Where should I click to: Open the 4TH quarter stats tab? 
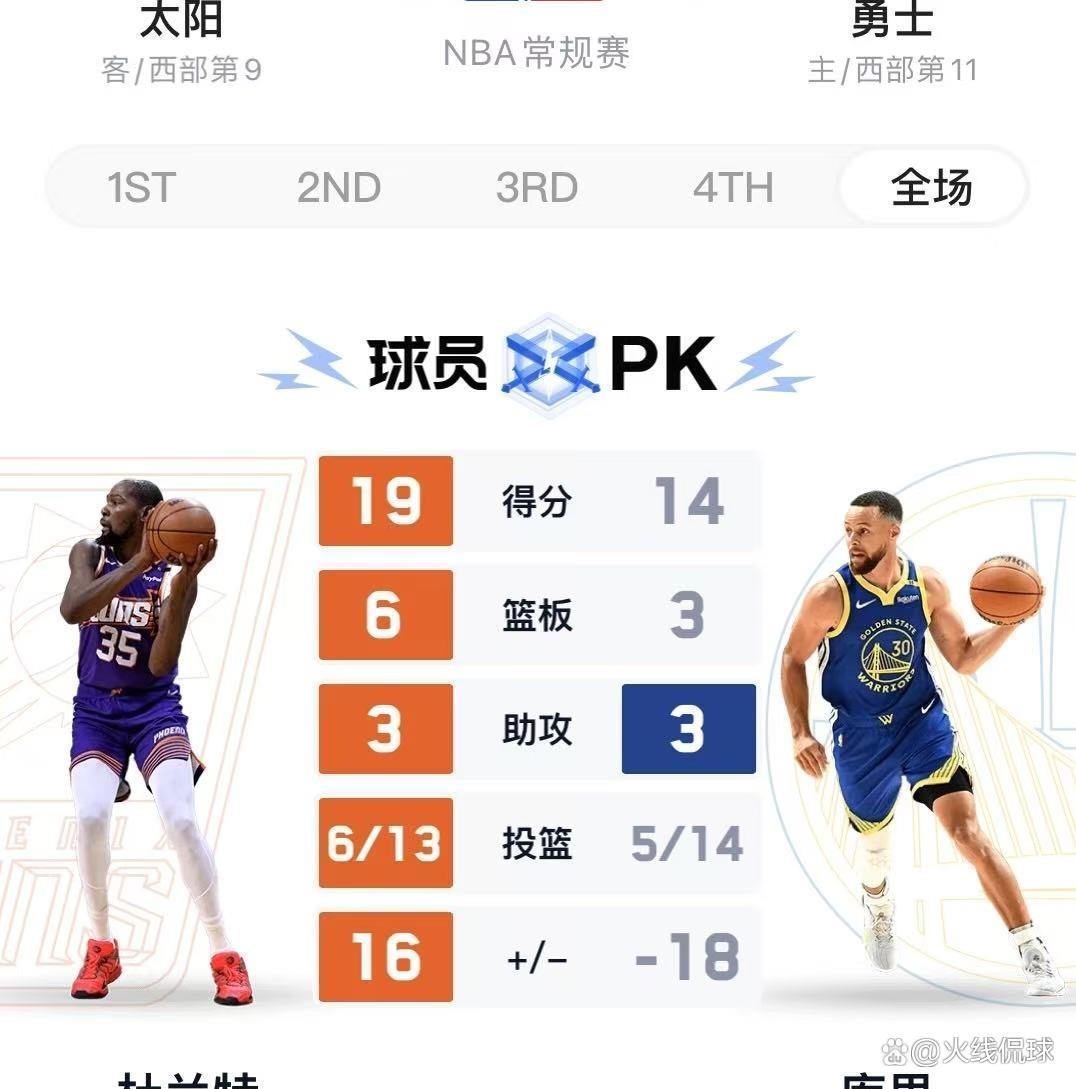735,187
